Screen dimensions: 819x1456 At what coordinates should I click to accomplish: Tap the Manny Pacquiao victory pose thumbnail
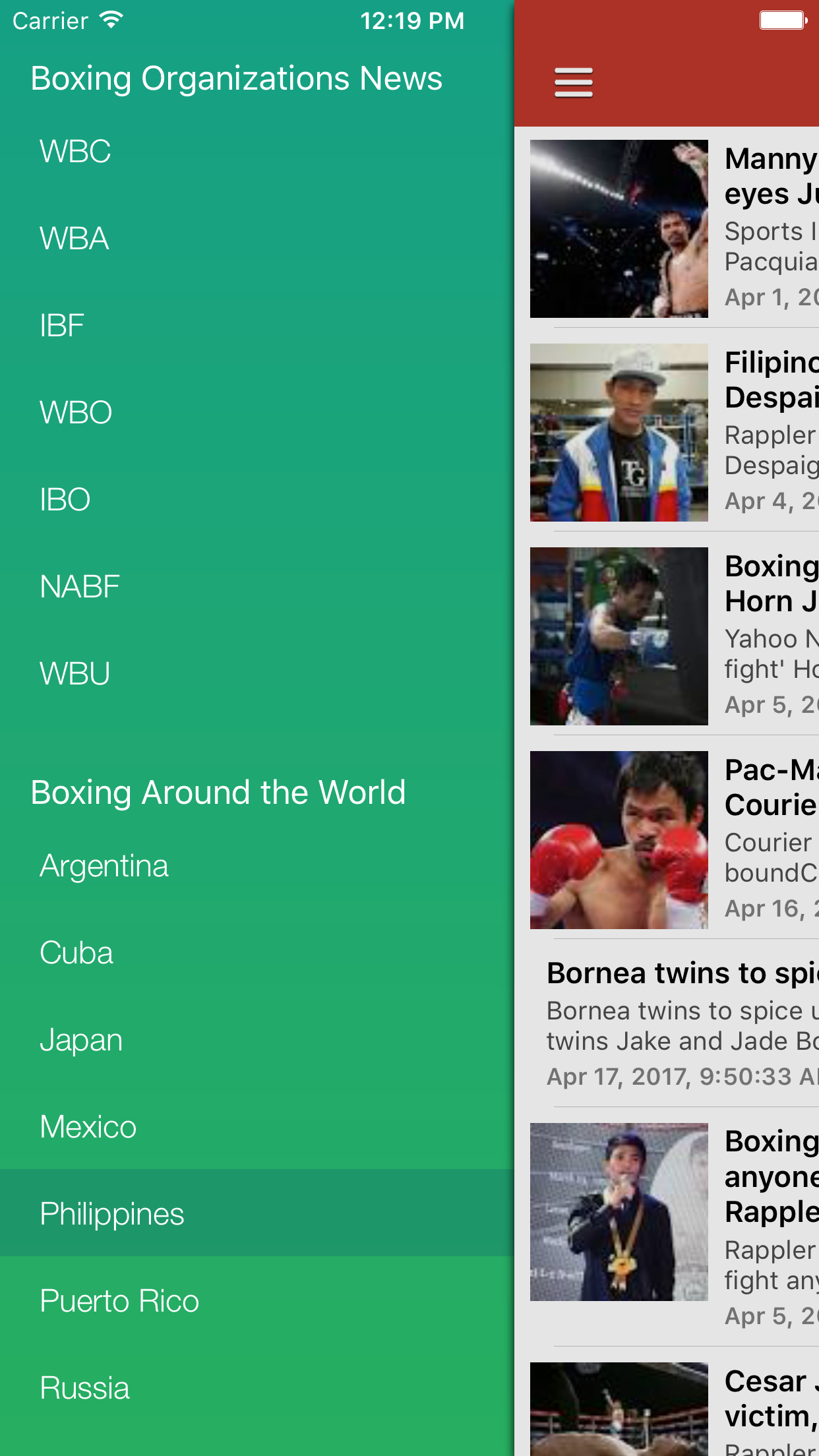click(x=619, y=229)
